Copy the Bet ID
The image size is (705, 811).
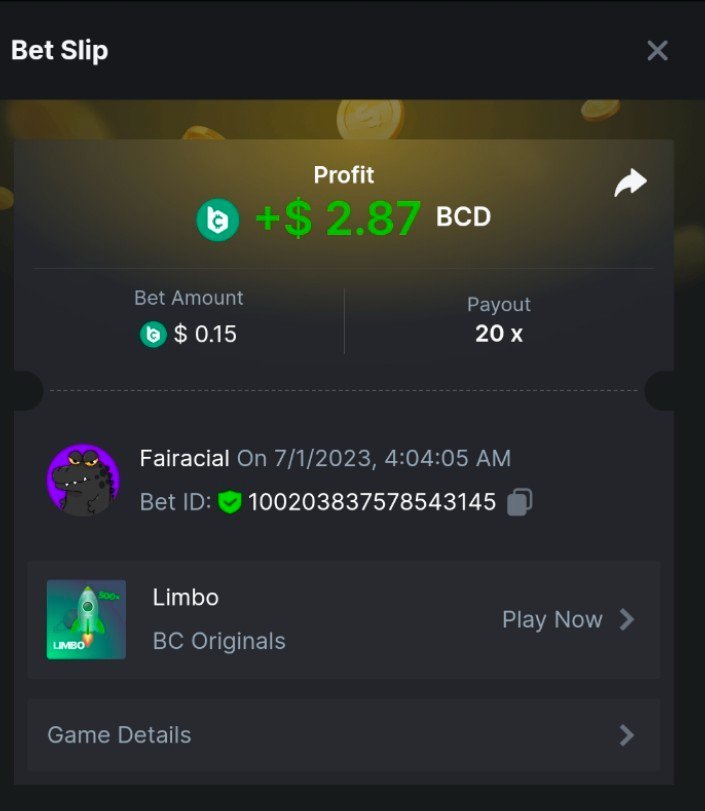click(519, 502)
